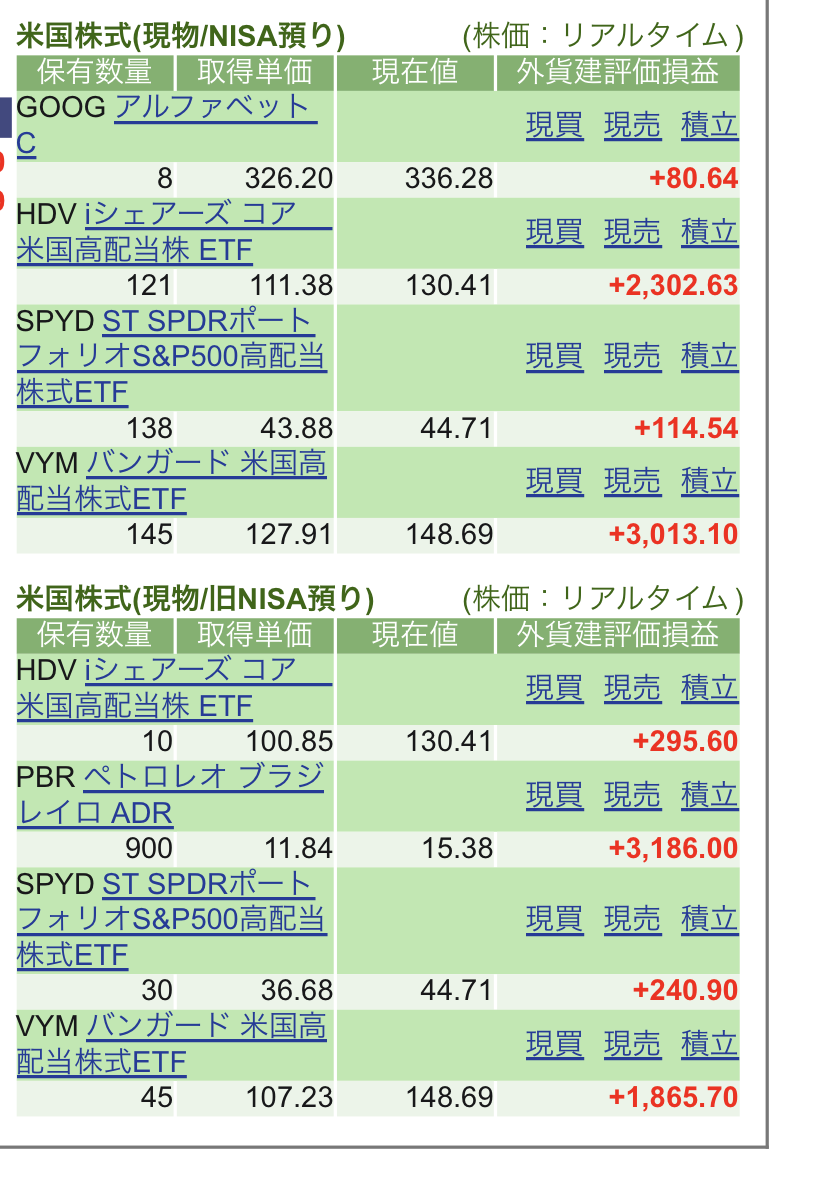The height and width of the screenshot is (1188, 820).
Task: Select 現売 for HDV in 旧NISA預り section
Action: click(633, 688)
